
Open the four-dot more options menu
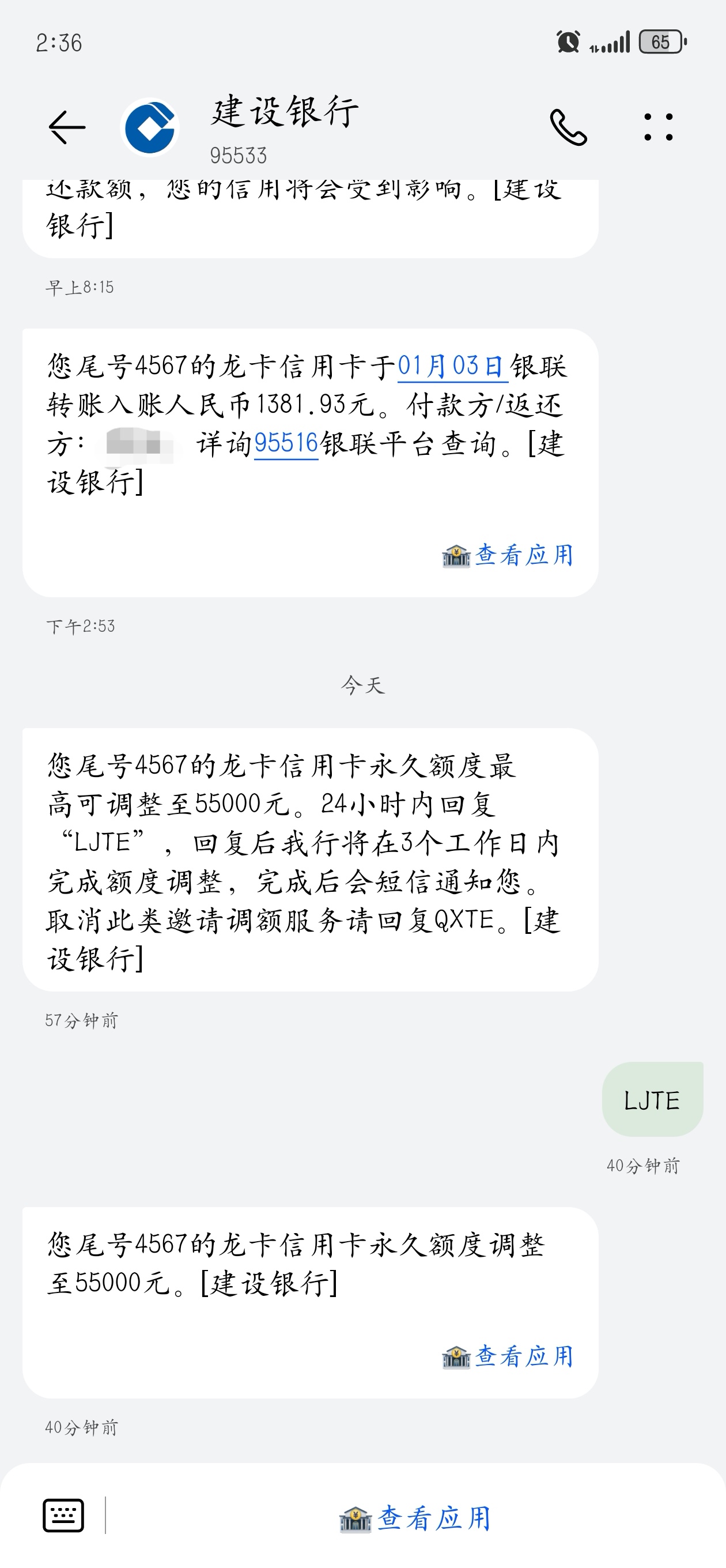659,127
